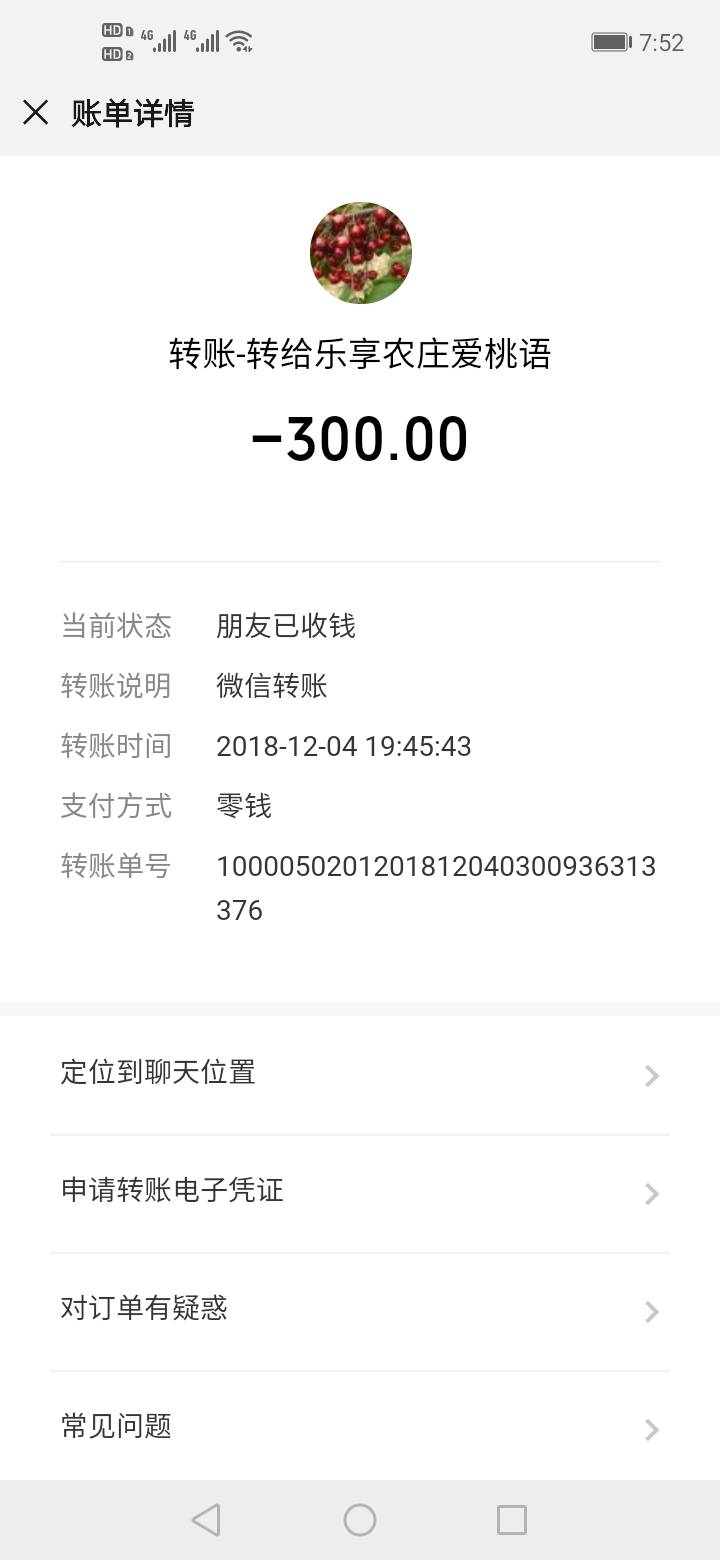Go to the system home screen
Image resolution: width=720 pixels, height=1560 pixels.
tap(360, 1520)
